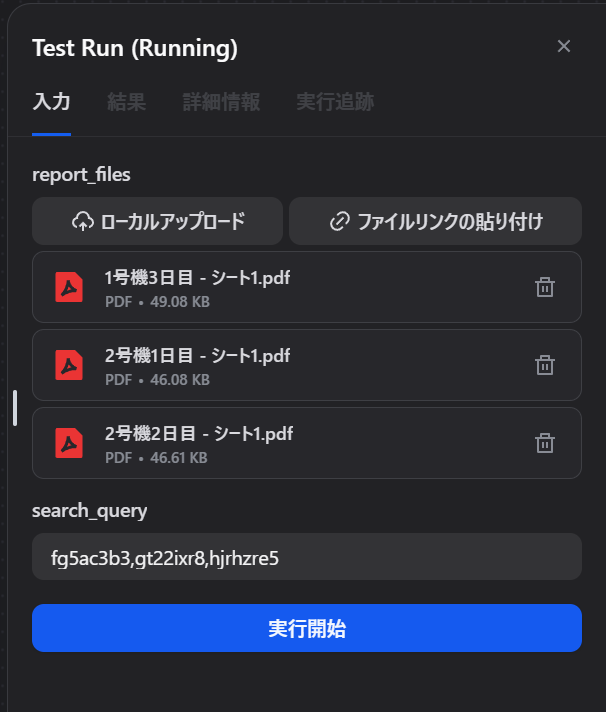Select the 入力 tab
Viewport: 606px width, 712px height.
[51, 102]
